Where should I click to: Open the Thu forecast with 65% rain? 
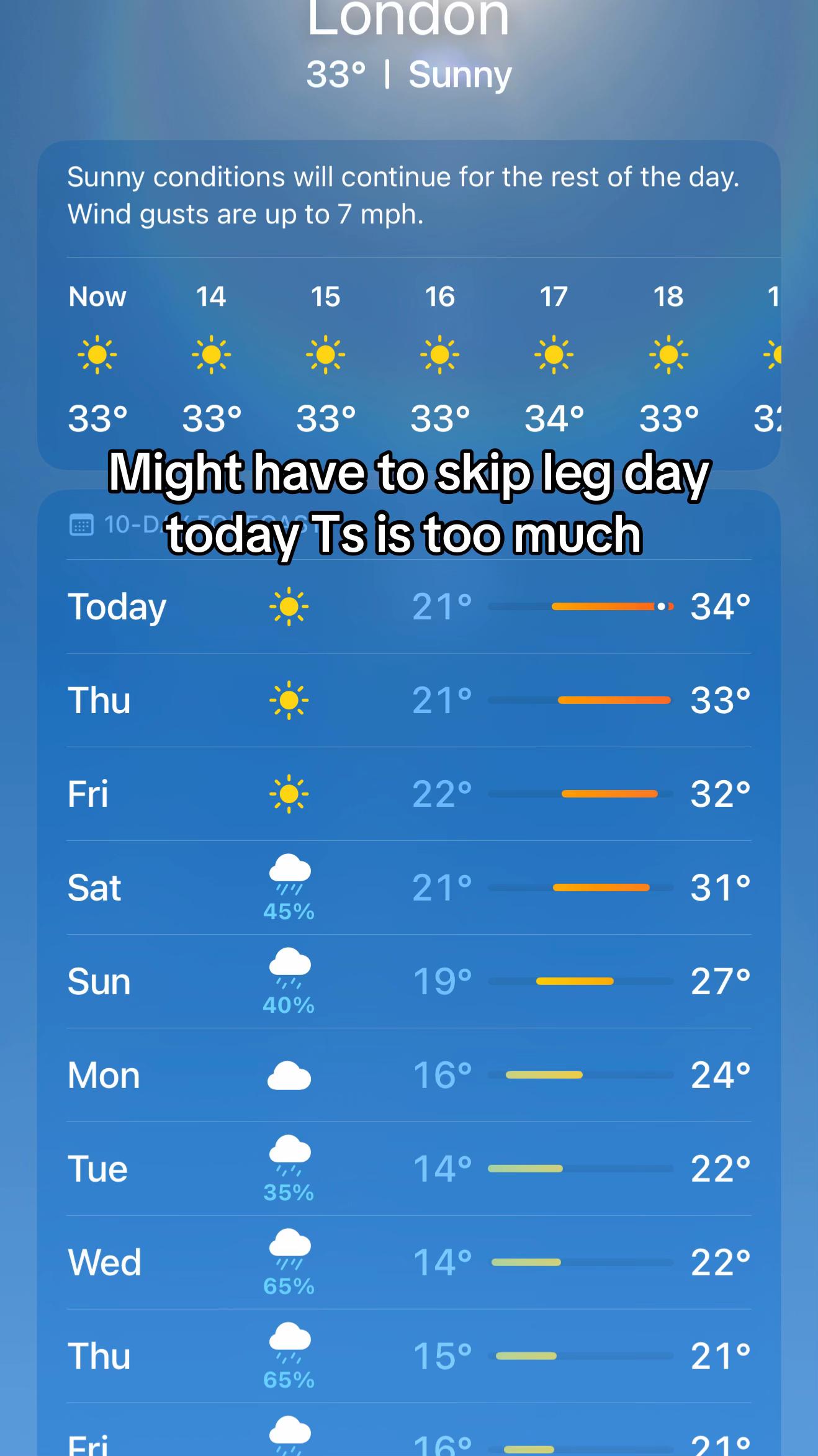pyautogui.click(x=408, y=1356)
